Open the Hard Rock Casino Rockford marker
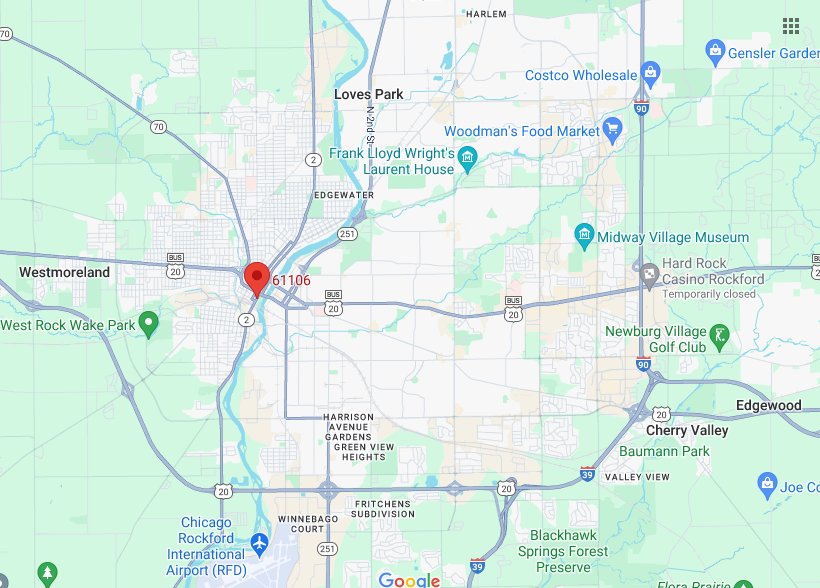This screenshot has height=588, width=820. click(649, 272)
